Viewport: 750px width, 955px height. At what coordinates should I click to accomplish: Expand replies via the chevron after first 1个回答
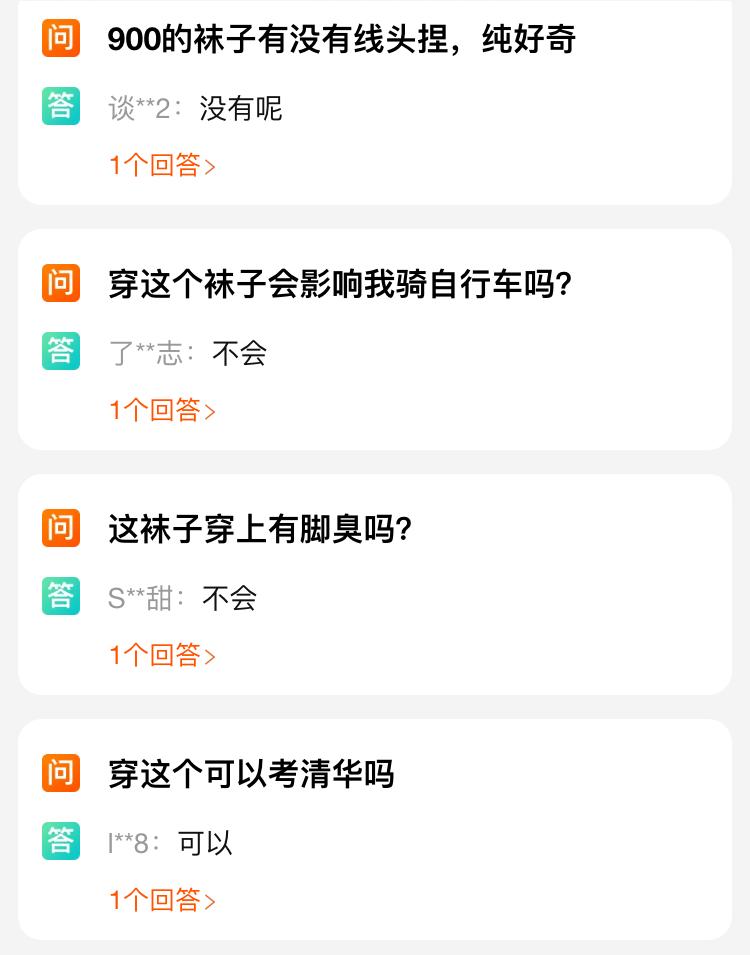click(208, 164)
